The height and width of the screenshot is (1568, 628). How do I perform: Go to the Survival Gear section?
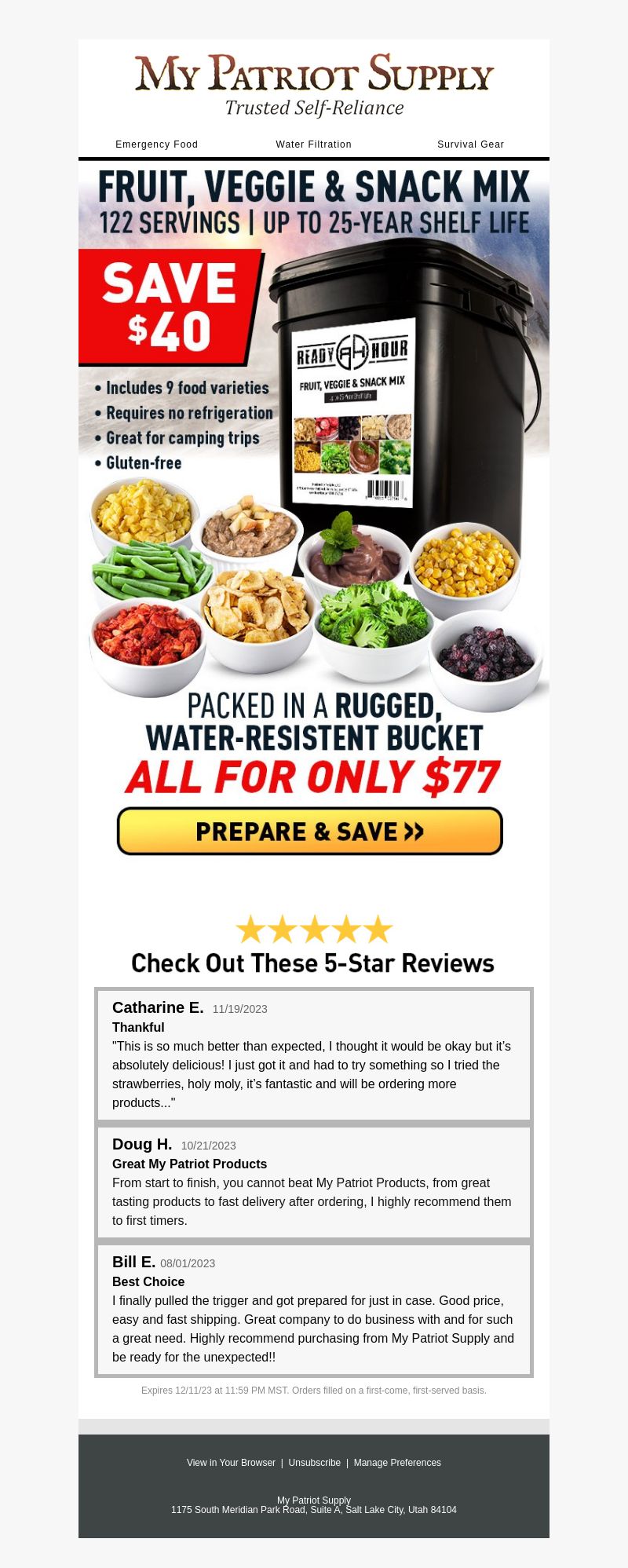(x=470, y=144)
